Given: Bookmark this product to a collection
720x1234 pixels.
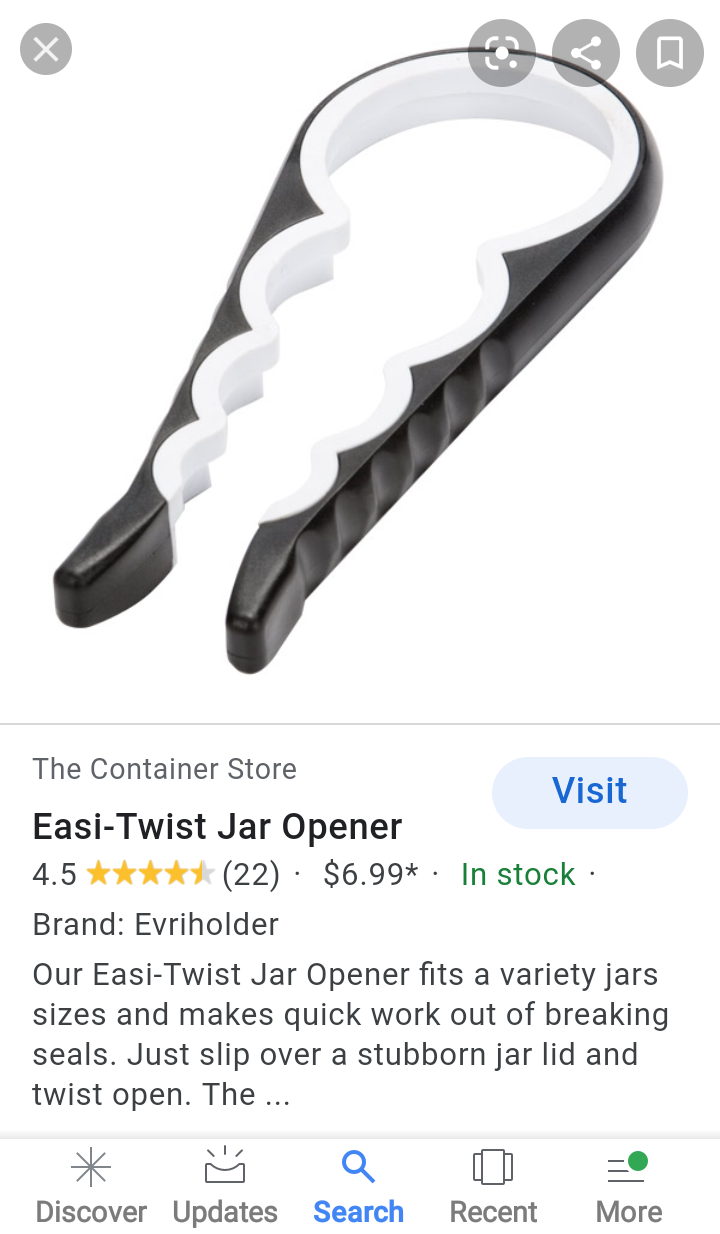Looking at the screenshot, I should tap(669, 53).
